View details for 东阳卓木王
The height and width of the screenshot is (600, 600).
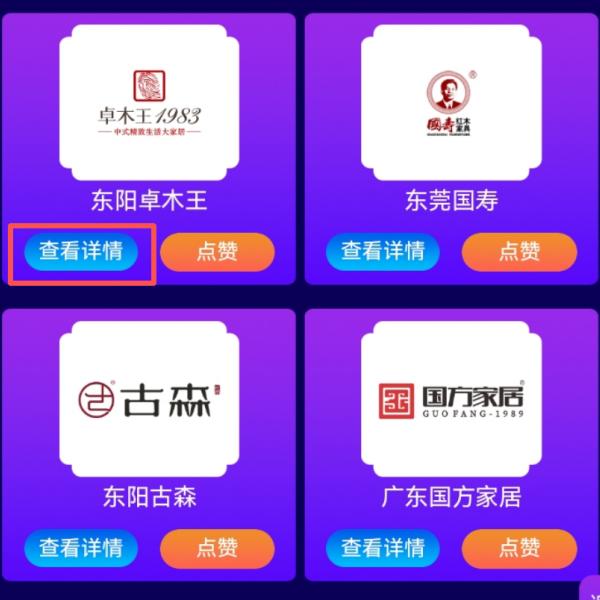click(81, 252)
